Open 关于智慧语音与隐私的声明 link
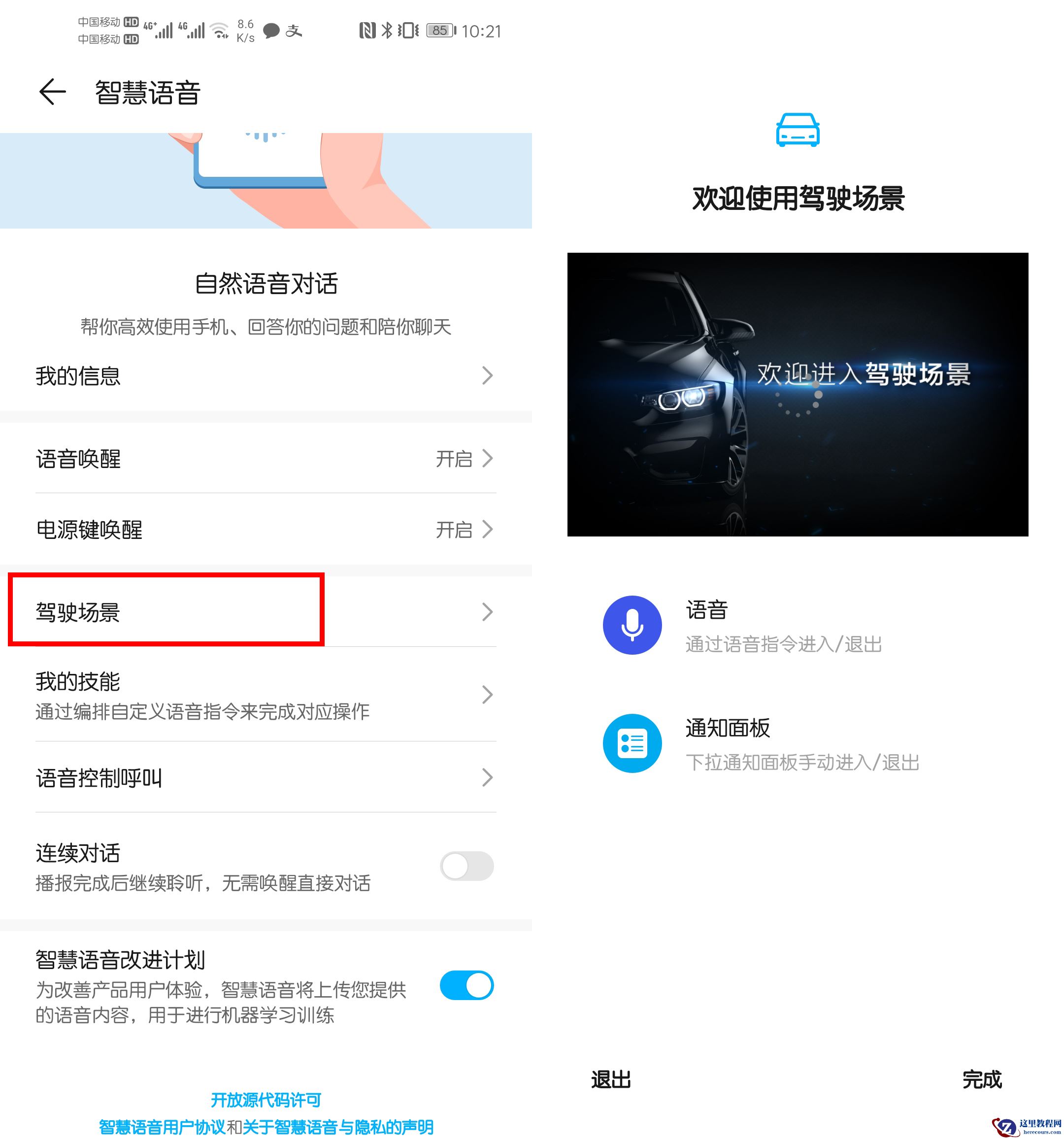Viewport: 1064px width, 1138px height. click(338, 1127)
